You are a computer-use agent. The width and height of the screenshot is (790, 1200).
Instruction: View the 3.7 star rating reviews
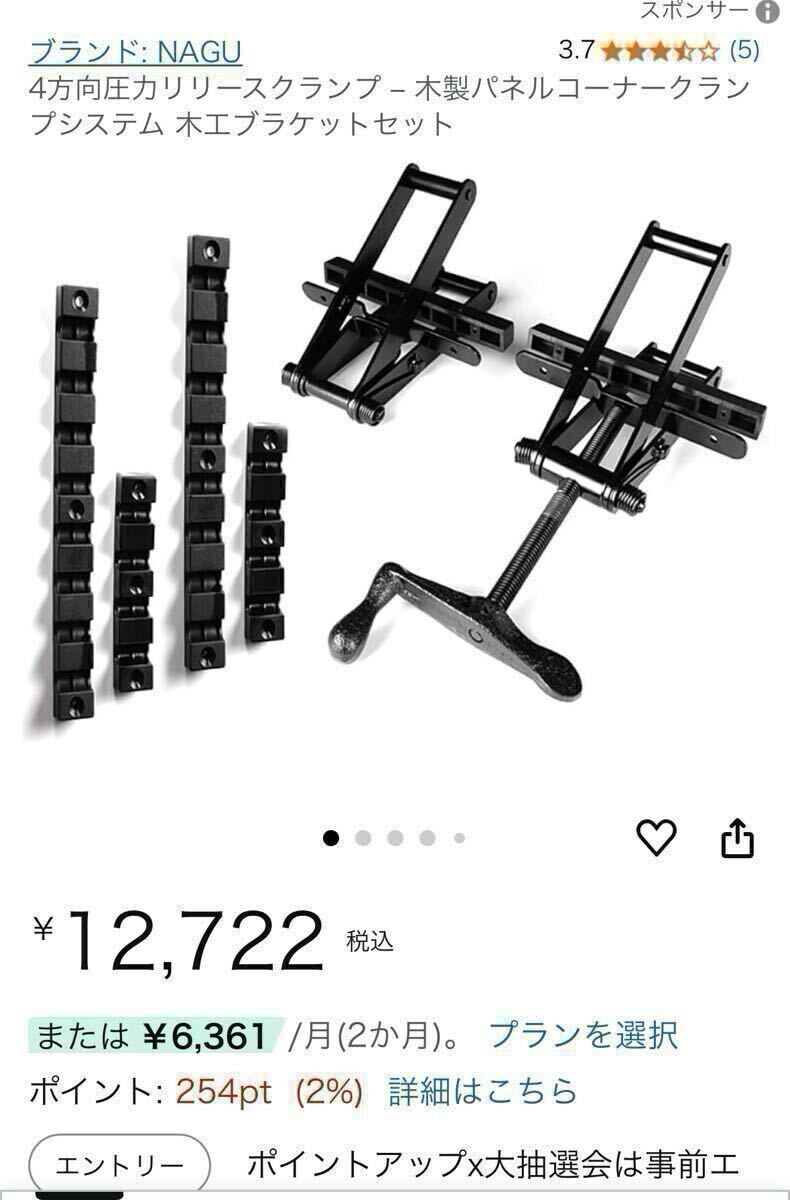(658, 49)
